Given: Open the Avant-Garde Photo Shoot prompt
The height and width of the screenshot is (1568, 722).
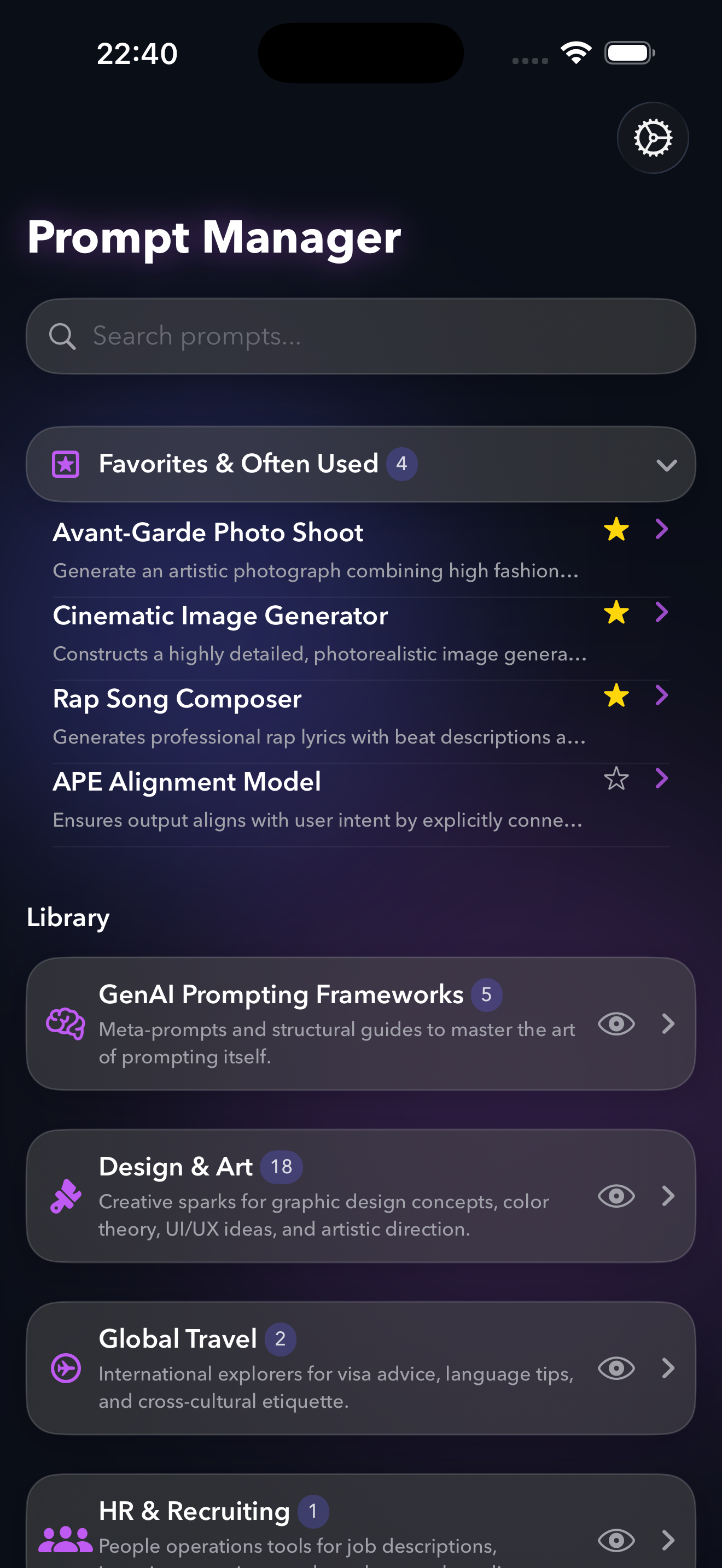Looking at the screenshot, I should tap(208, 531).
